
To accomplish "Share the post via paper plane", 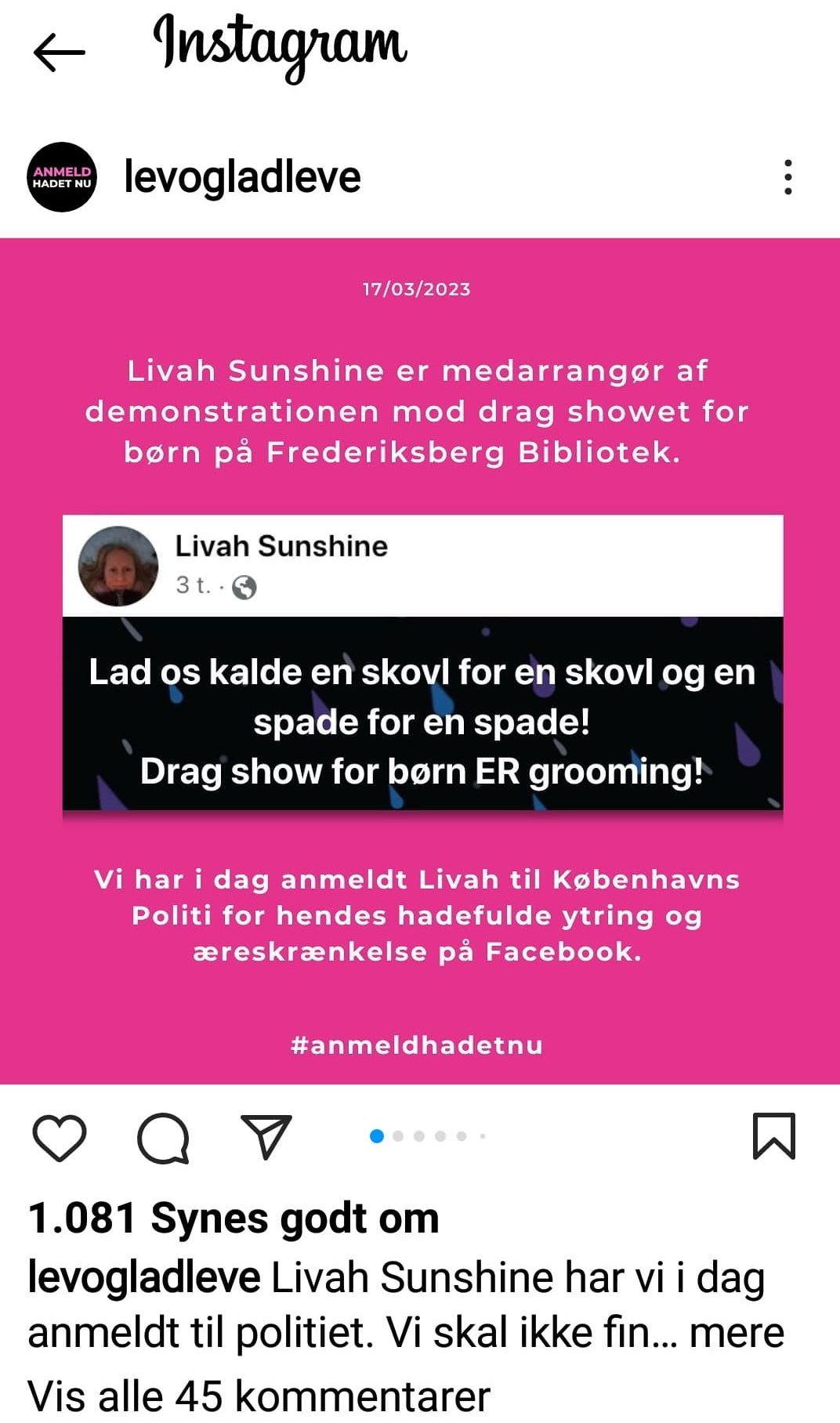I will point(266,1137).
